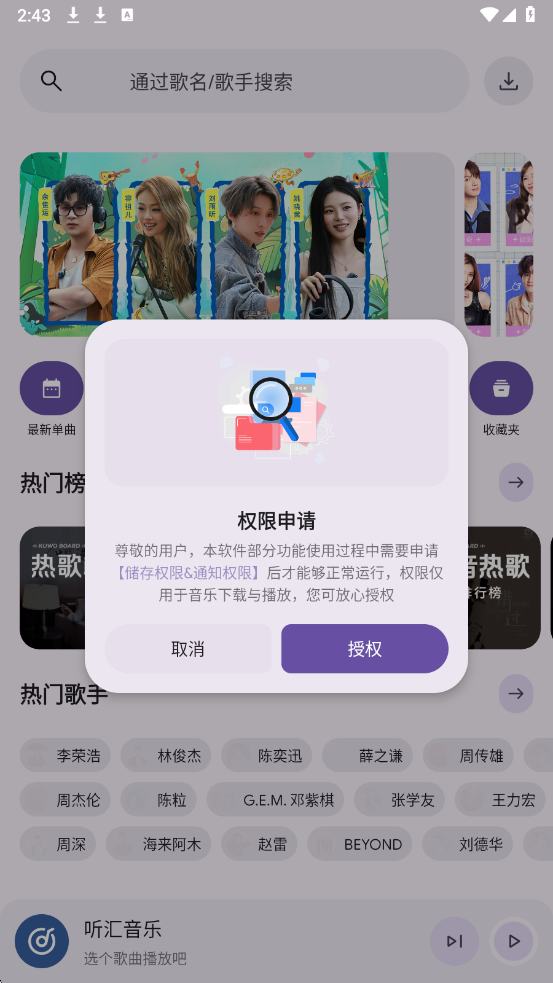
Task: Open the song/artist search box
Action: coord(245,81)
